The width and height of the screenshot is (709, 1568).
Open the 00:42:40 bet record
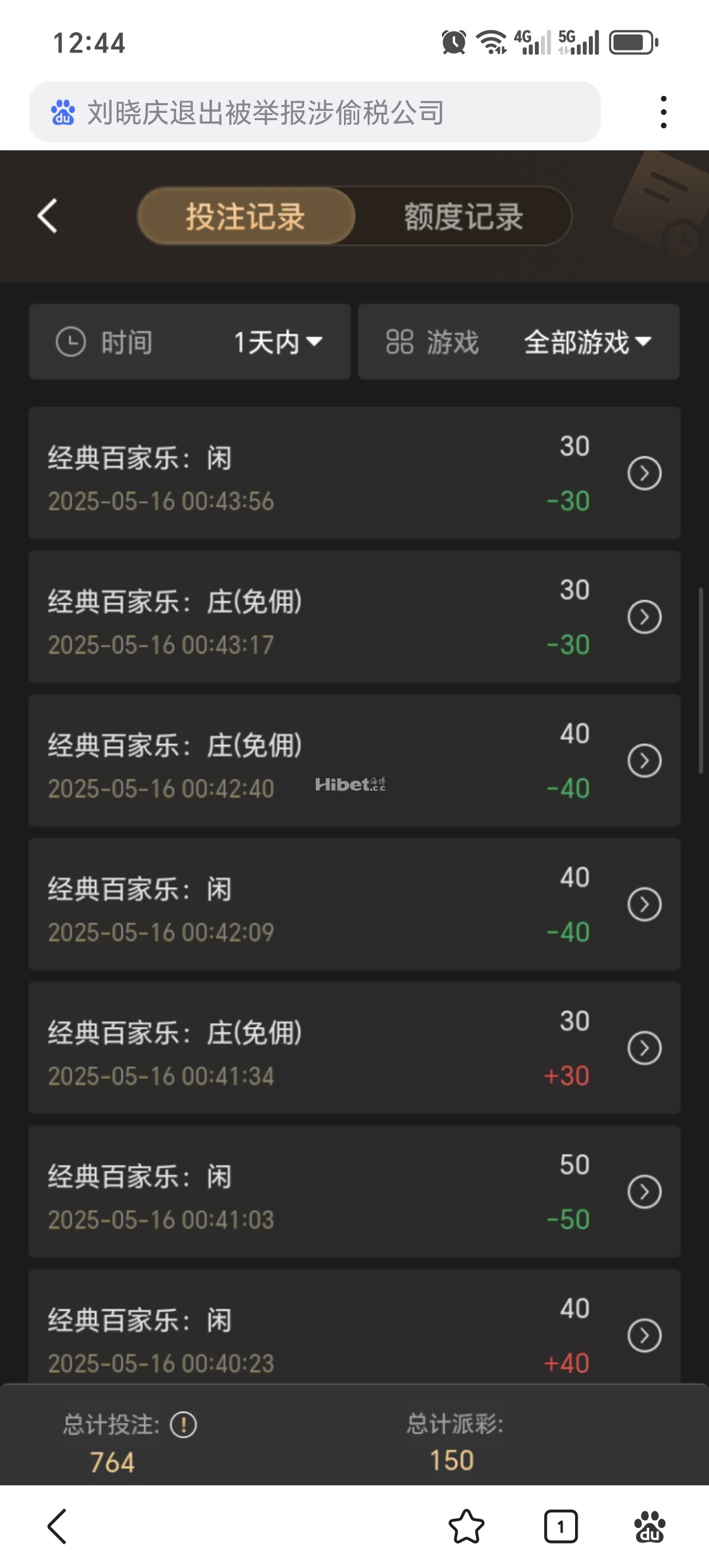(644, 761)
